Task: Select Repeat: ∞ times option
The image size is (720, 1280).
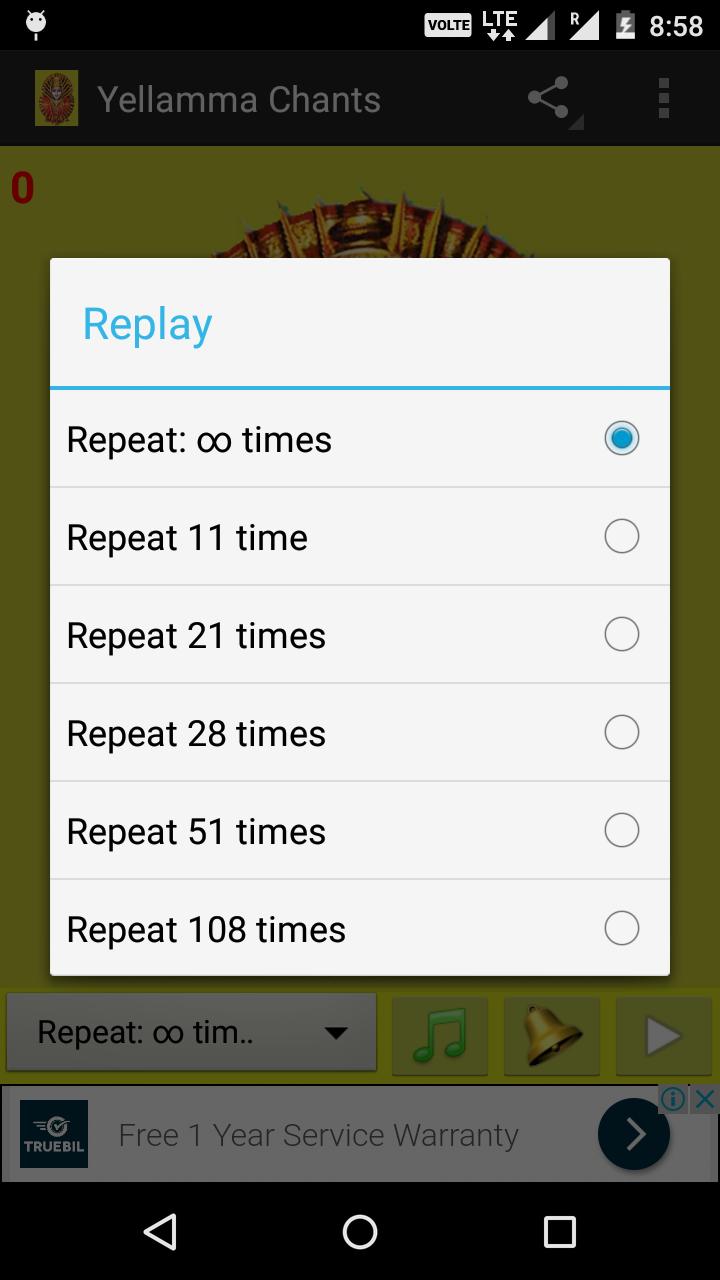Action: tap(360, 439)
